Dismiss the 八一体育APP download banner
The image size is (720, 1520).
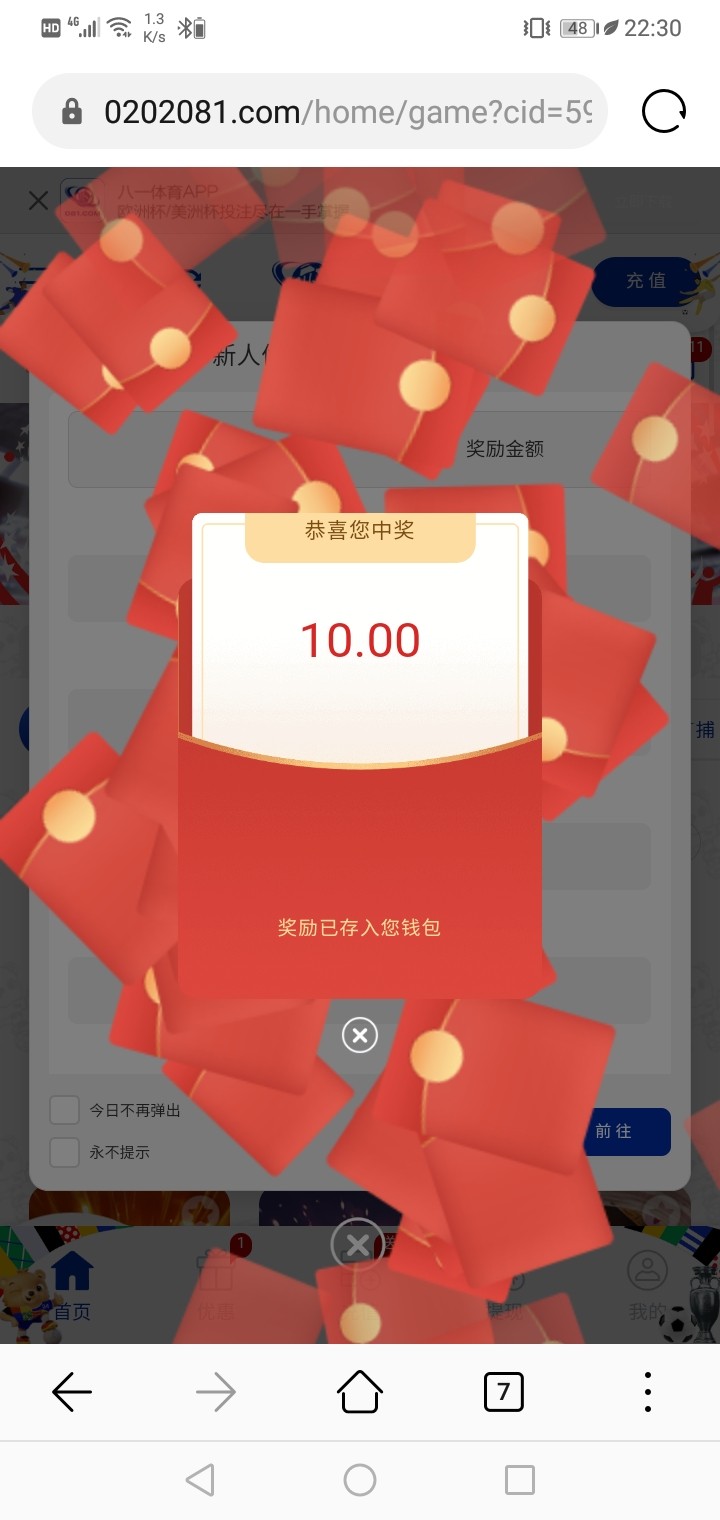pyautogui.click(x=38, y=201)
